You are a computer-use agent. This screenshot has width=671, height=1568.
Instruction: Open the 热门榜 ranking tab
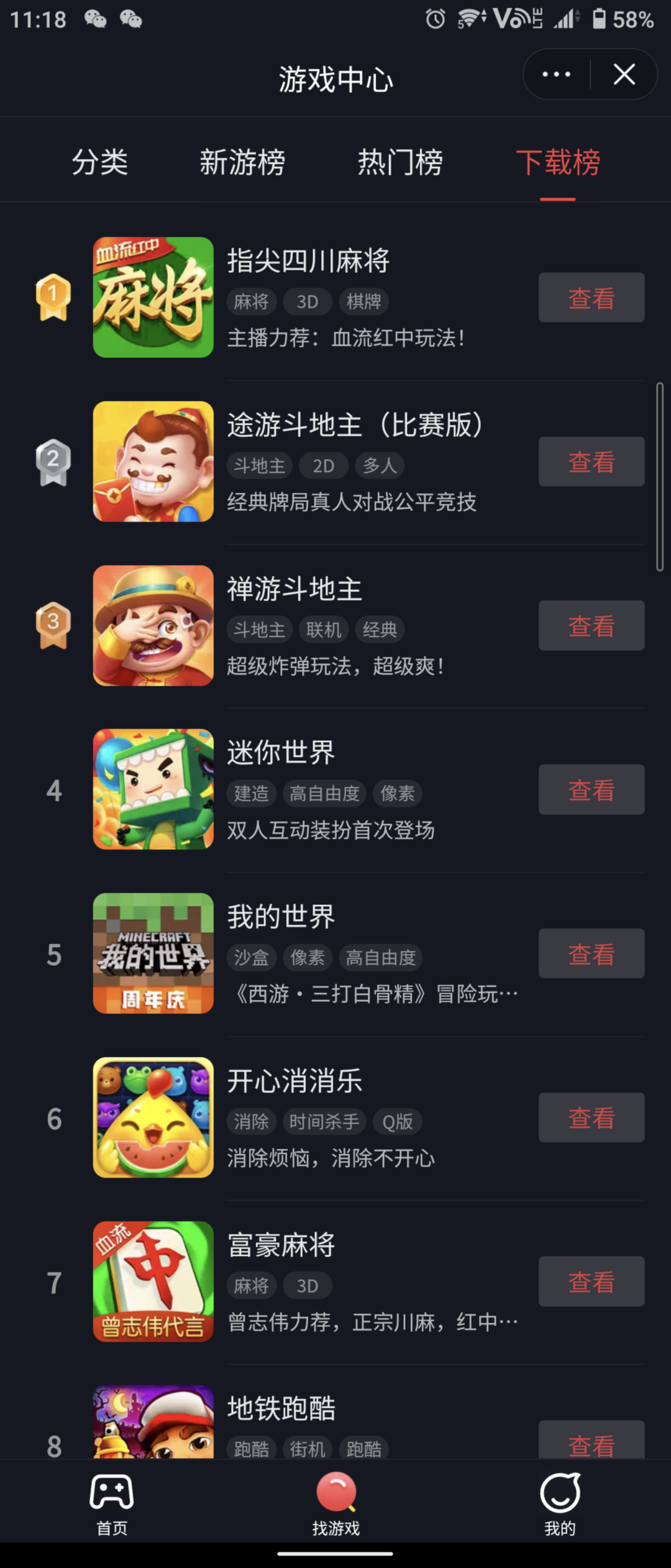[400, 163]
